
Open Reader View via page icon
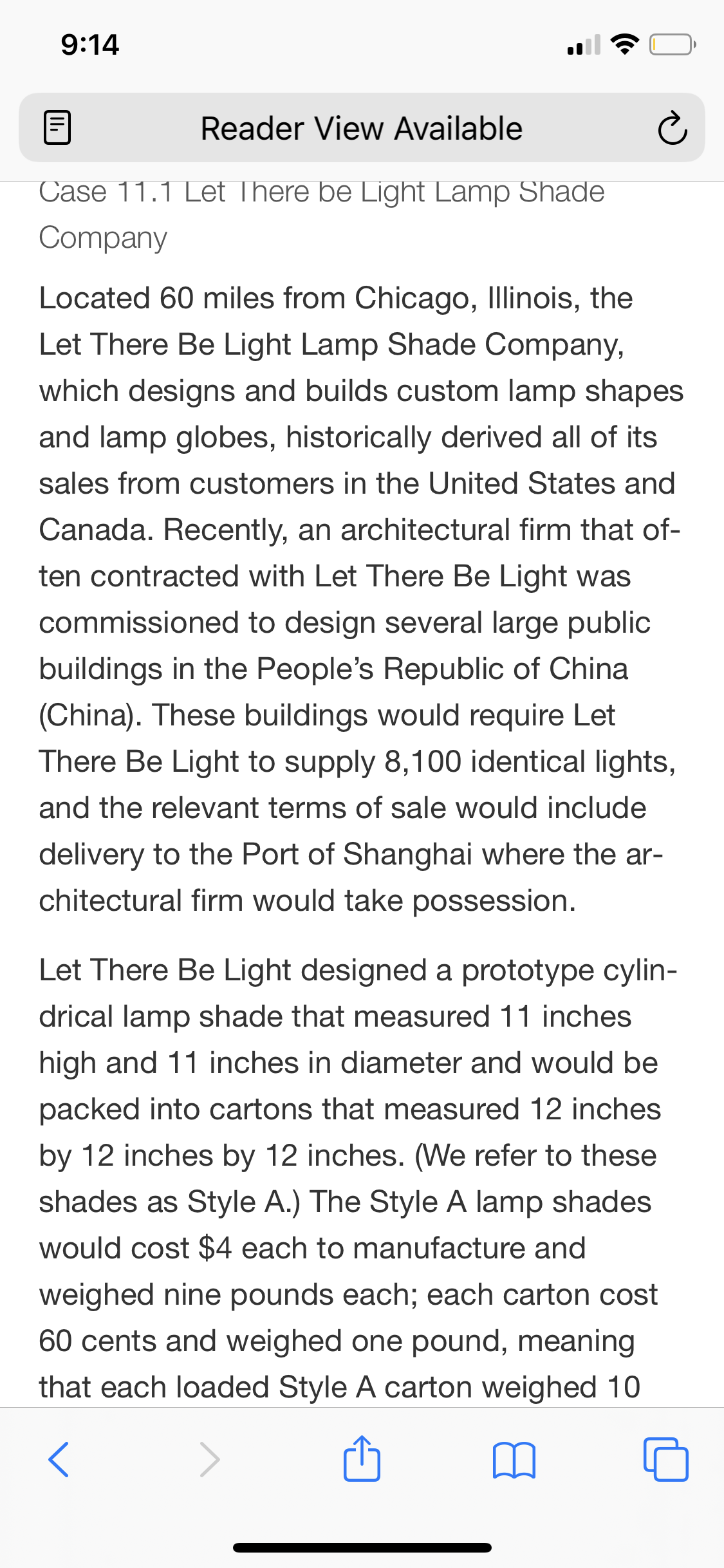coord(57,127)
